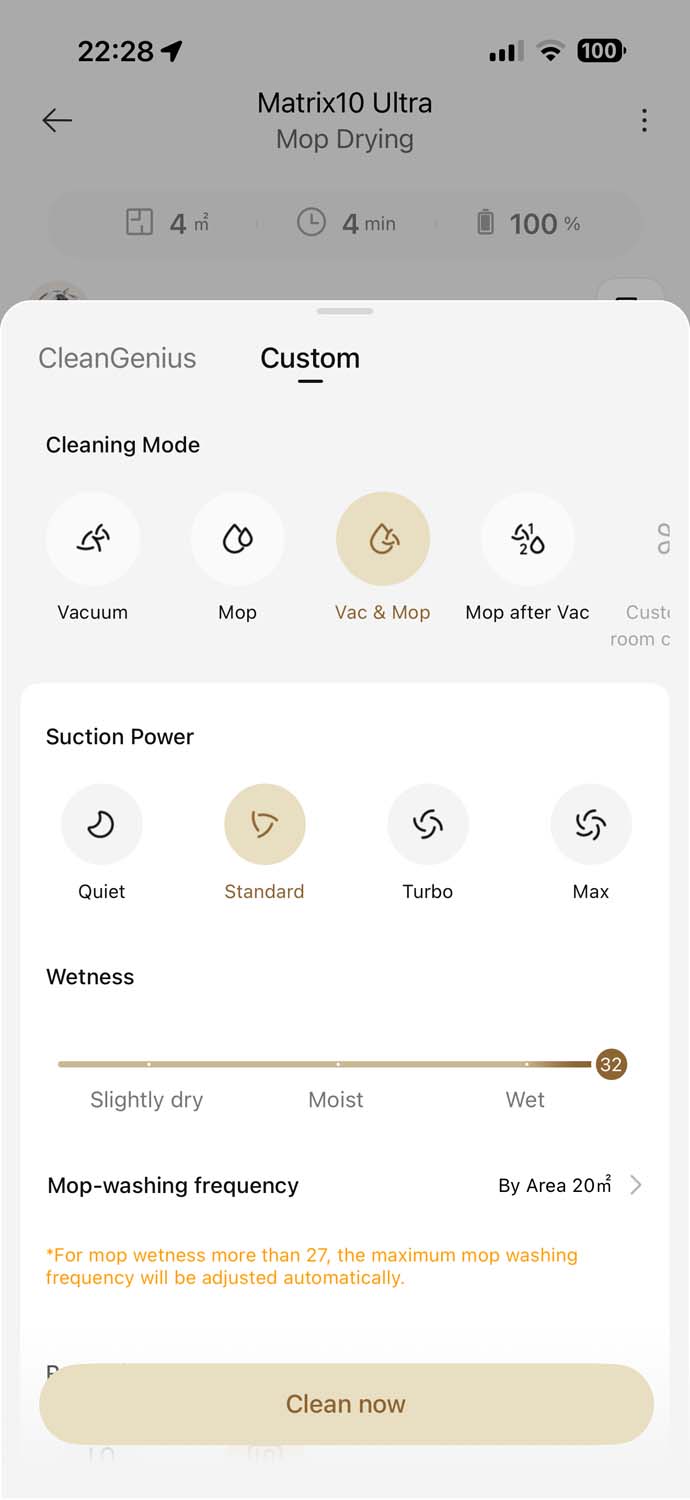Viewport: 690px width, 1500px height.
Task: Open the three-dot overflow menu
Action: click(644, 120)
